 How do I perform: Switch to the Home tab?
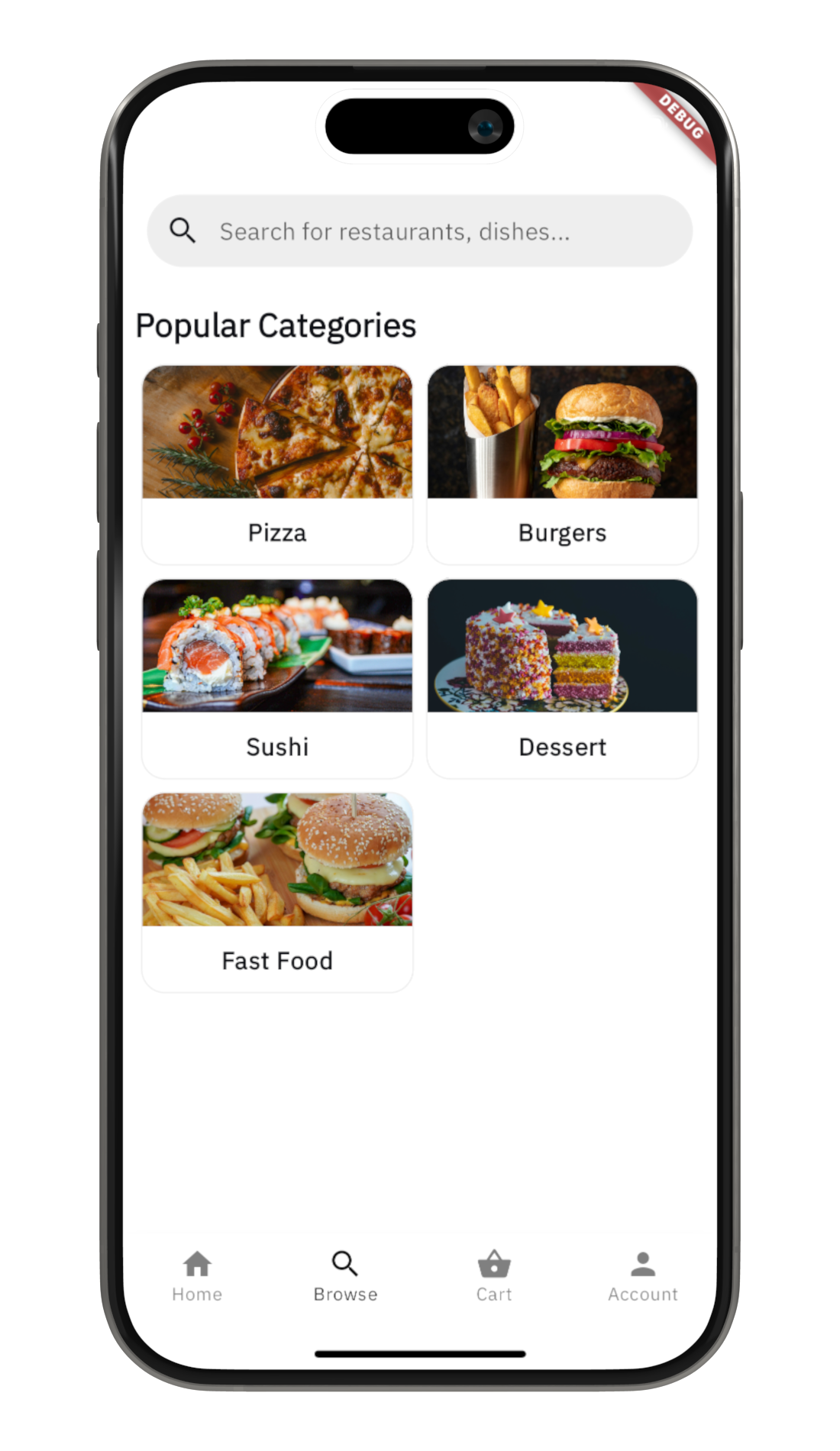pyautogui.click(x=197, y=1276)
